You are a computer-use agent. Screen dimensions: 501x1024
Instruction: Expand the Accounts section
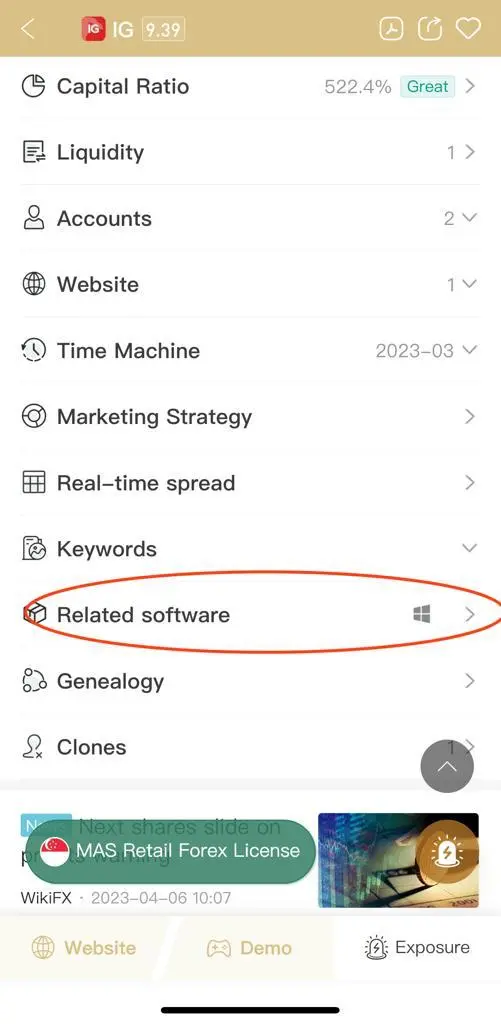coord(250,218)
